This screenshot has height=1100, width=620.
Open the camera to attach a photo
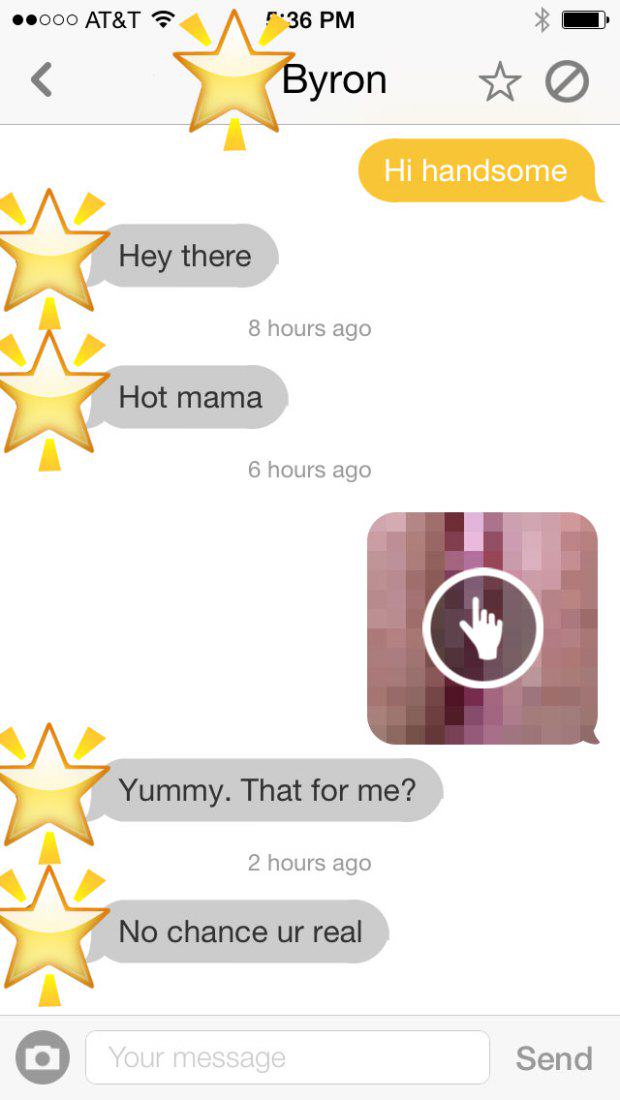click(x=43, y=1057)
